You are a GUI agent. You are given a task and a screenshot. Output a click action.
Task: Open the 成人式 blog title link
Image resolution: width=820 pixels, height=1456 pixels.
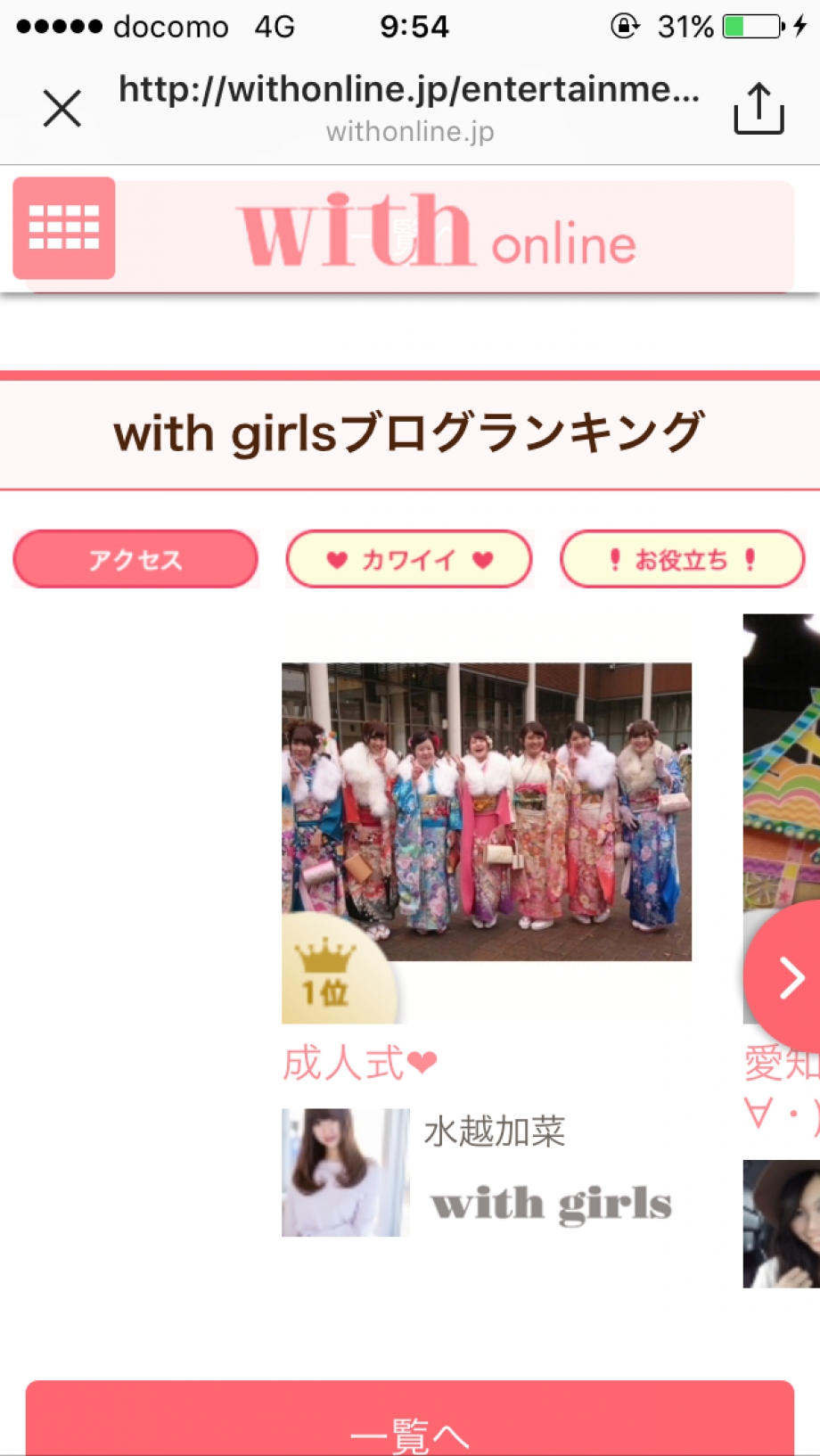click(x=360, y=1063)
